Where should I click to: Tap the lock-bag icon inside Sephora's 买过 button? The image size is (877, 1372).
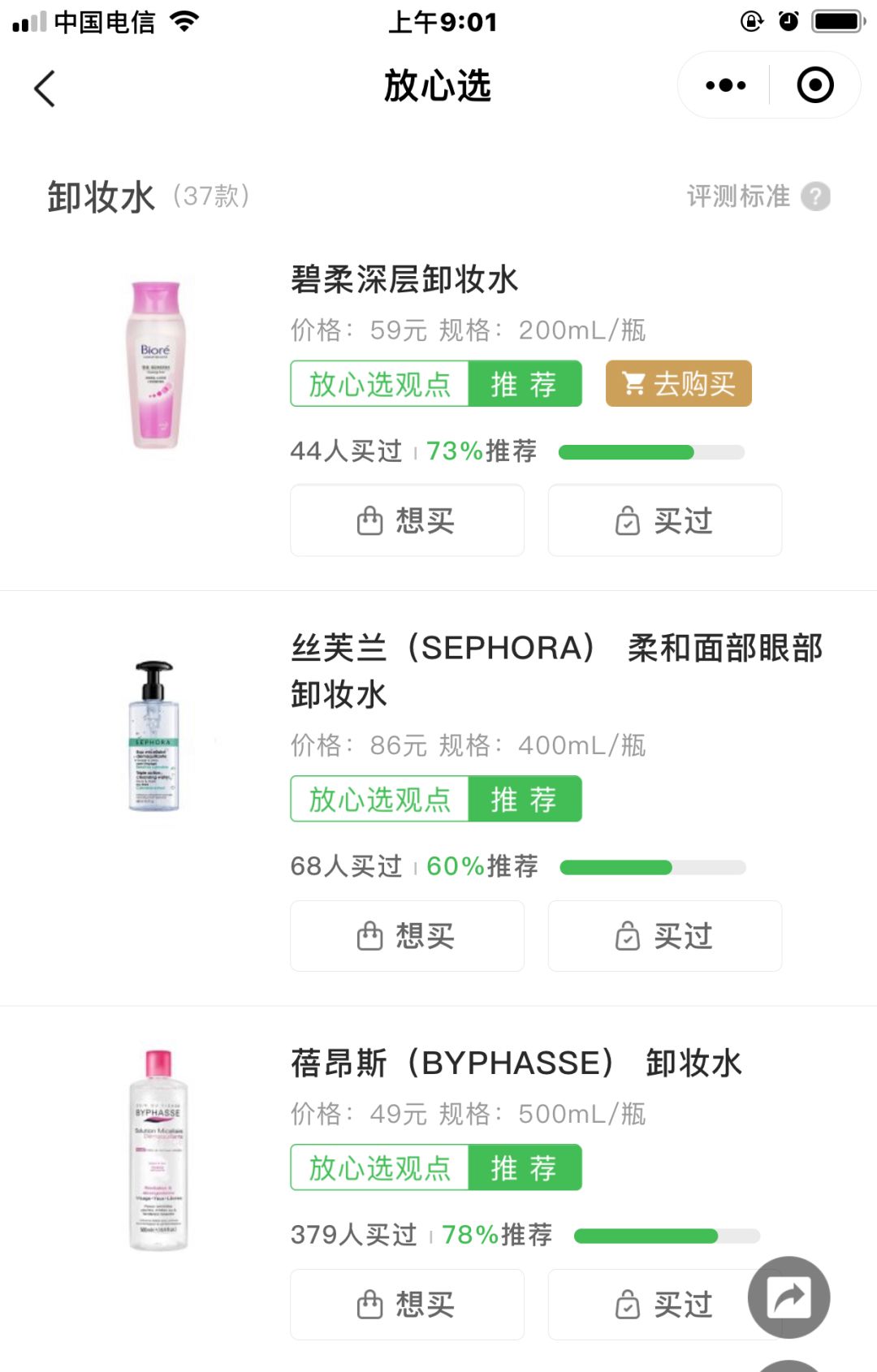coord(627,935)
